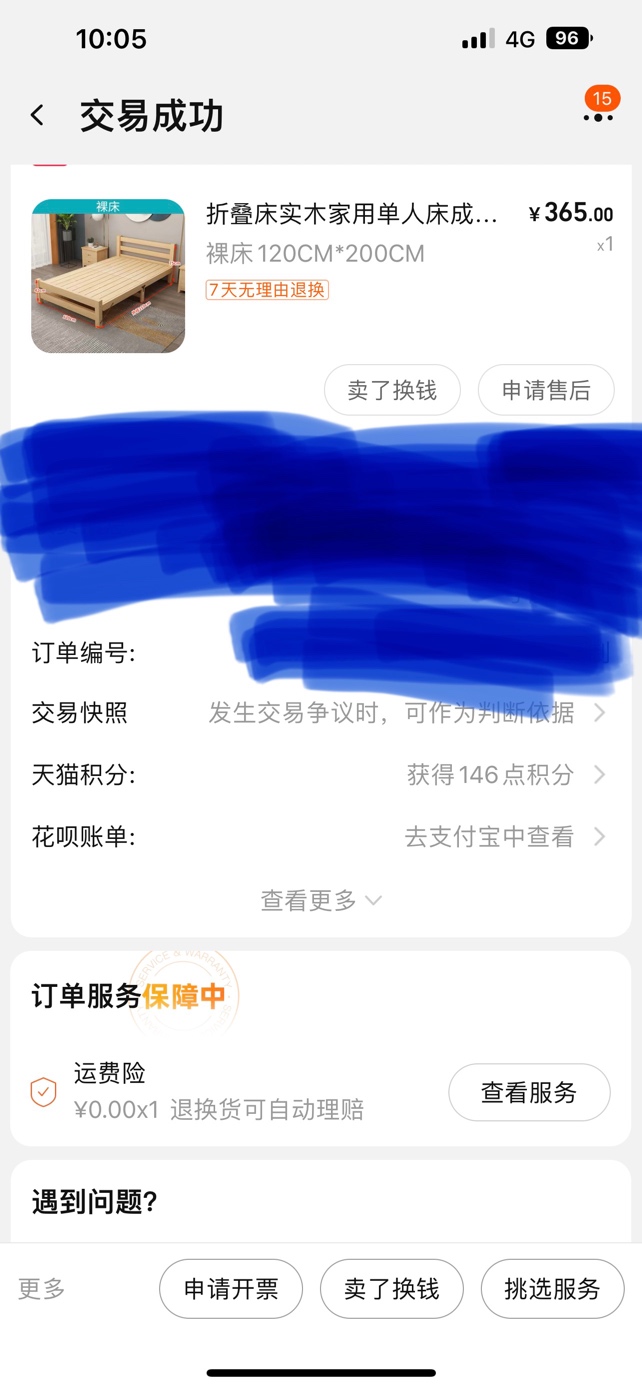Viewport: 642px width, 1389px height.
Task: Open 花呗账单 in Alipay
Action: [x=320, y=837]
